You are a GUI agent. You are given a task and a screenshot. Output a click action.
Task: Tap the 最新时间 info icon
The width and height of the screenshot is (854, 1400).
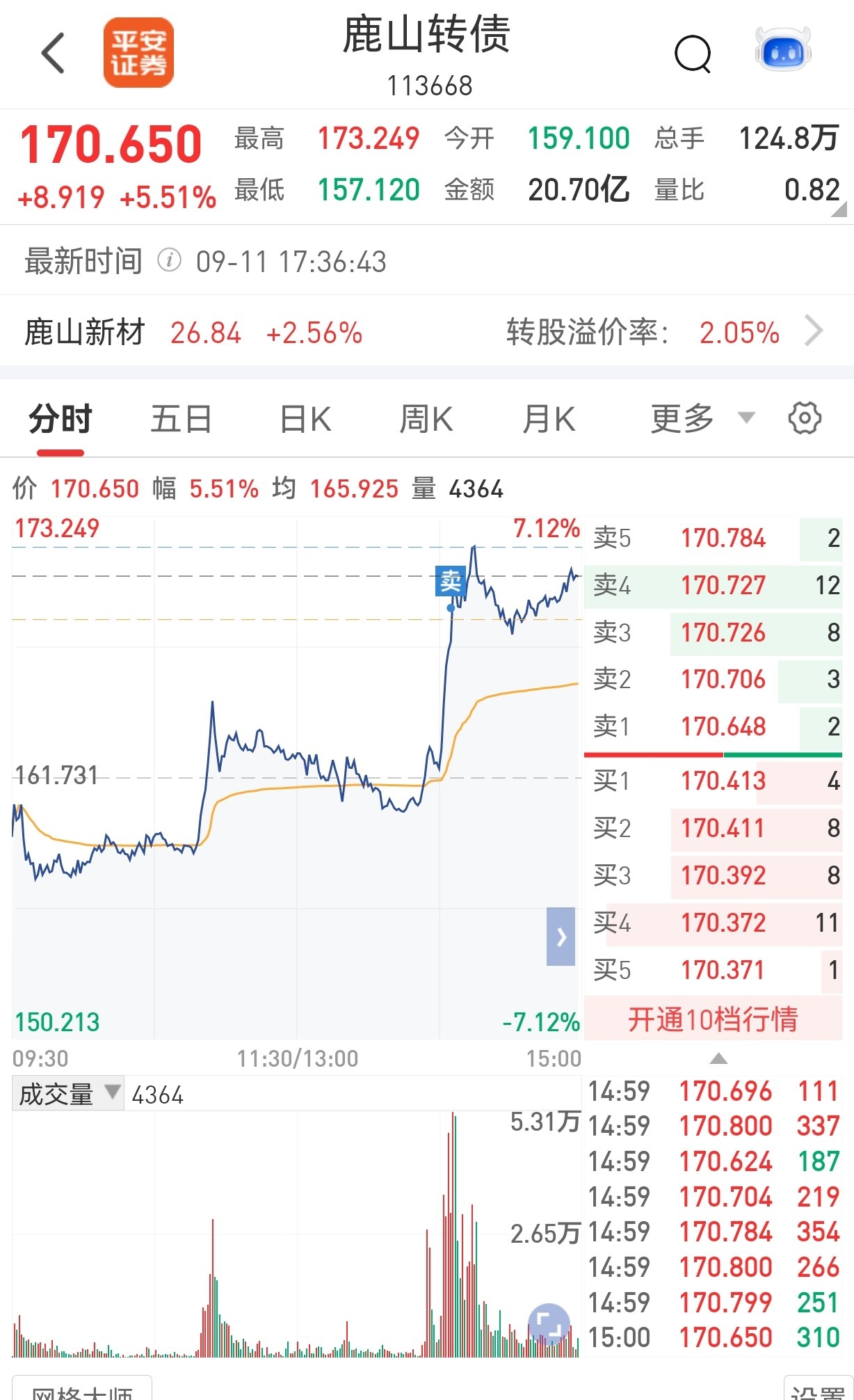(x=169, y=261)
